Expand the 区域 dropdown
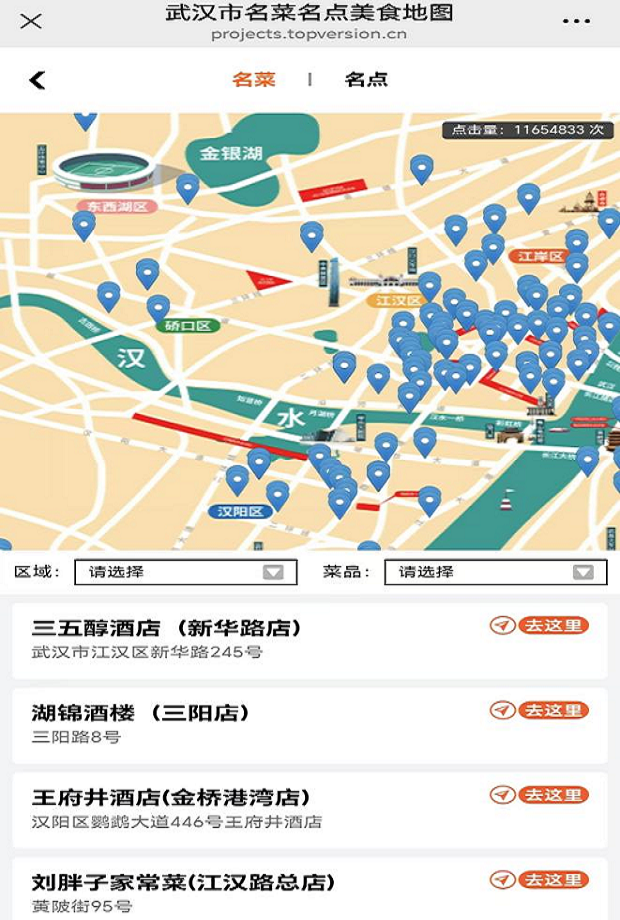Screen dimensions: 620x920 click(185, 572)
